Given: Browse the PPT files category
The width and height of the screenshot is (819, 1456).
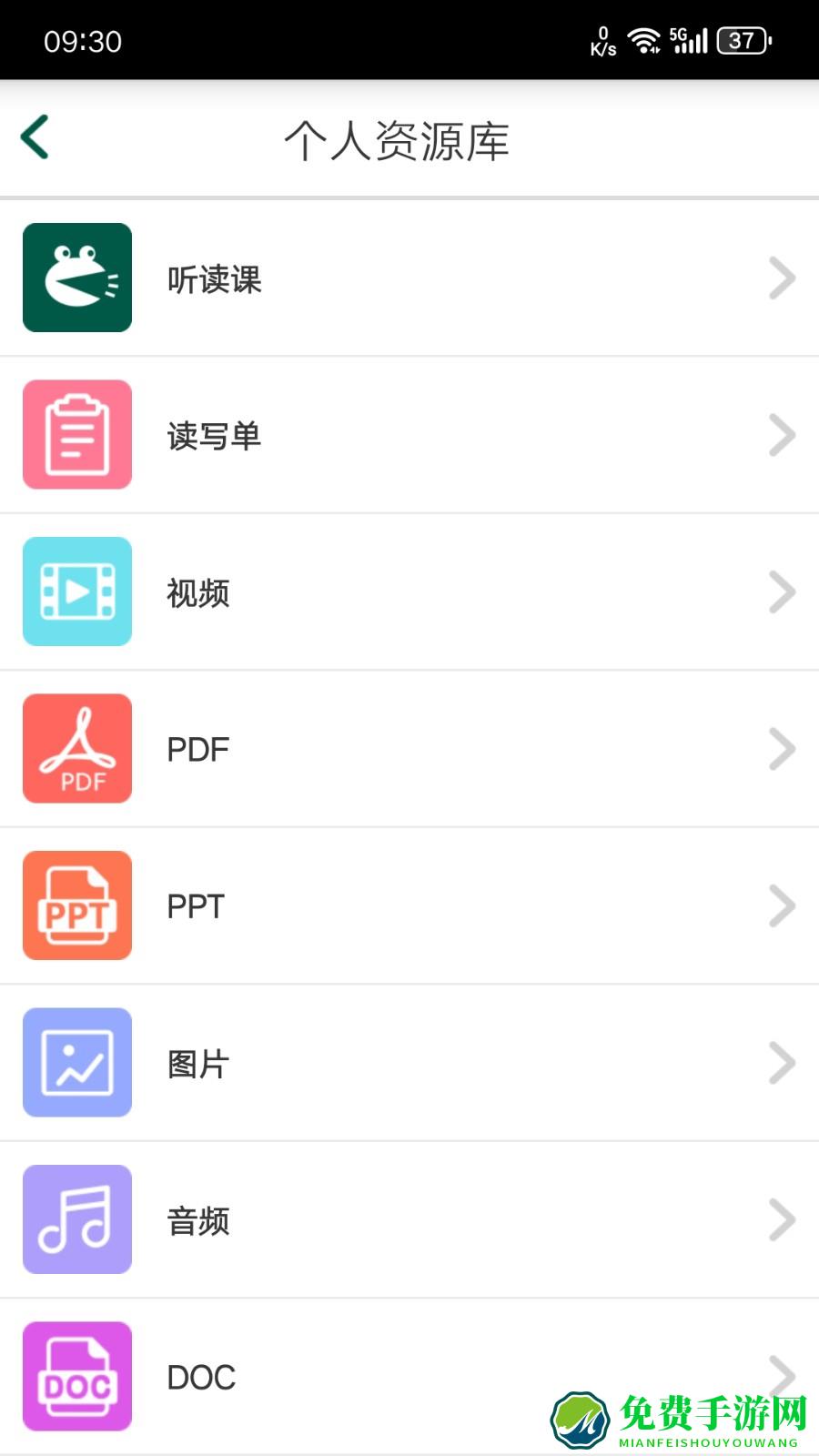Looking at the screenshot, I should (x=409, y=906).
